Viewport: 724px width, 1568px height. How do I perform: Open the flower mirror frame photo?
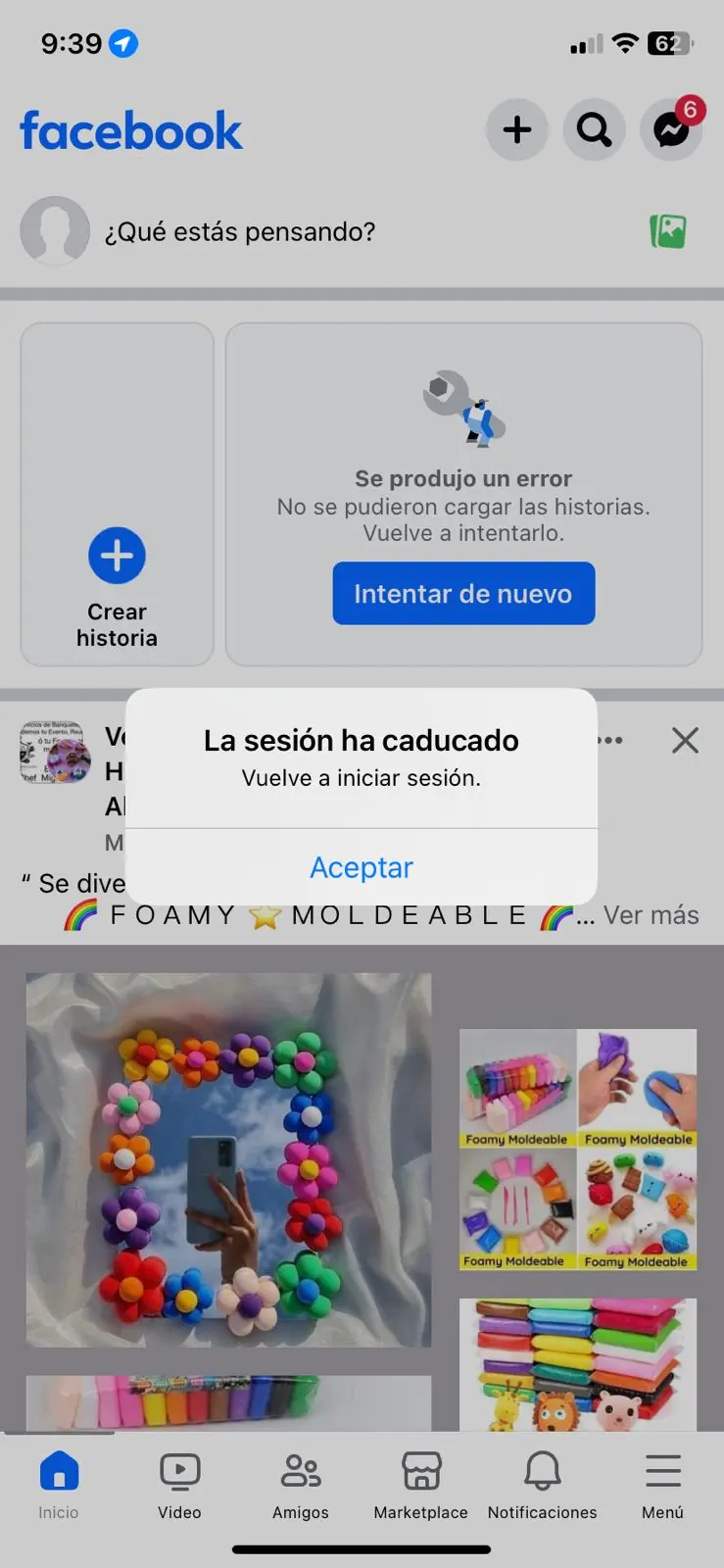click(228, 1159)
